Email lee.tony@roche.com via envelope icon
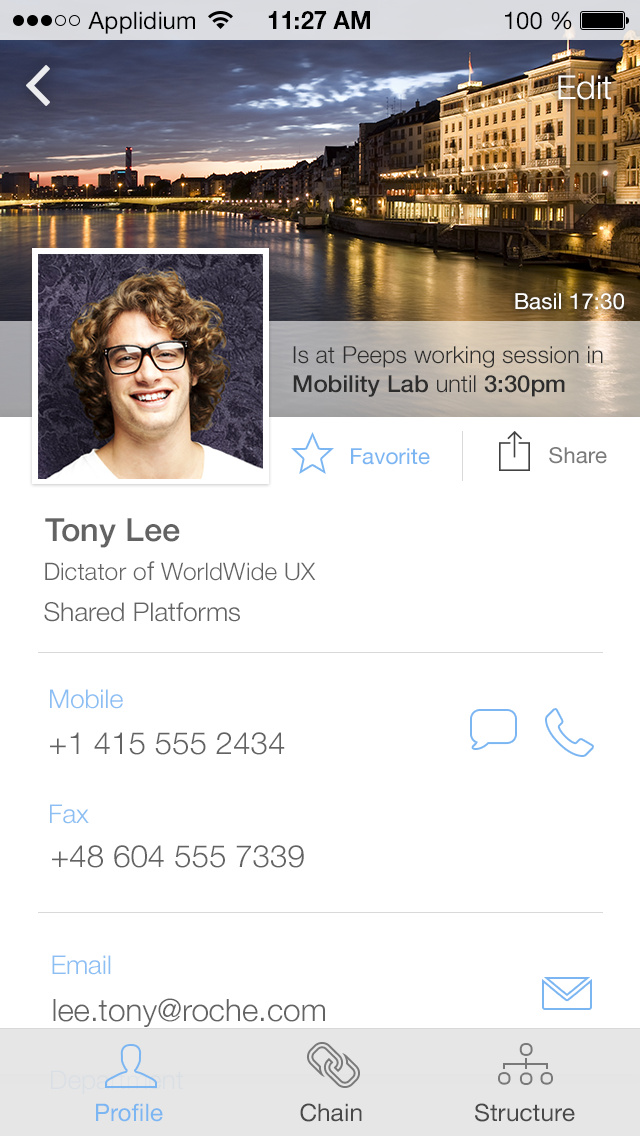640x1136 pixels. (x=566, y=993)
